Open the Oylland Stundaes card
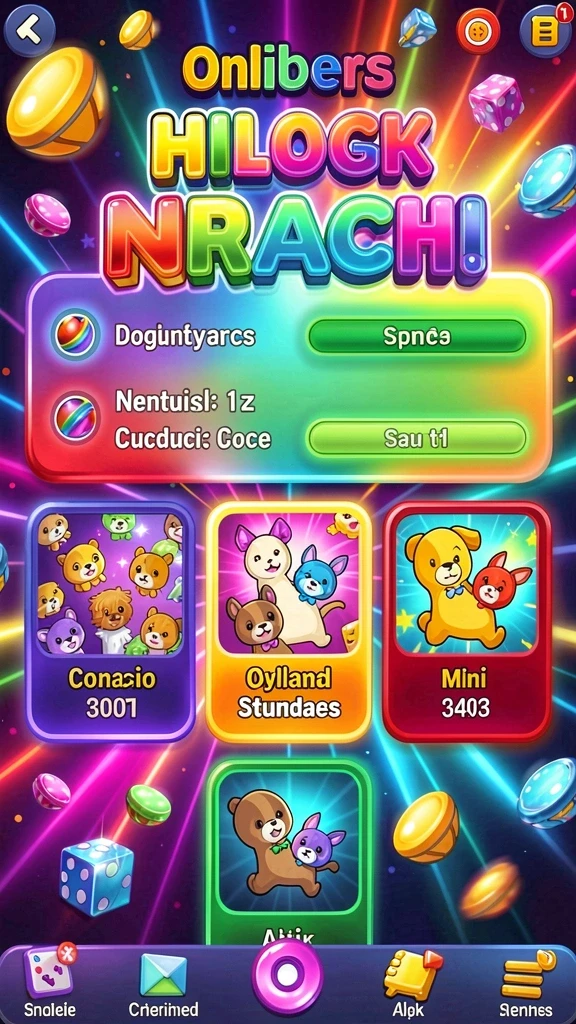576x1024 pixels. click(289, 622)
